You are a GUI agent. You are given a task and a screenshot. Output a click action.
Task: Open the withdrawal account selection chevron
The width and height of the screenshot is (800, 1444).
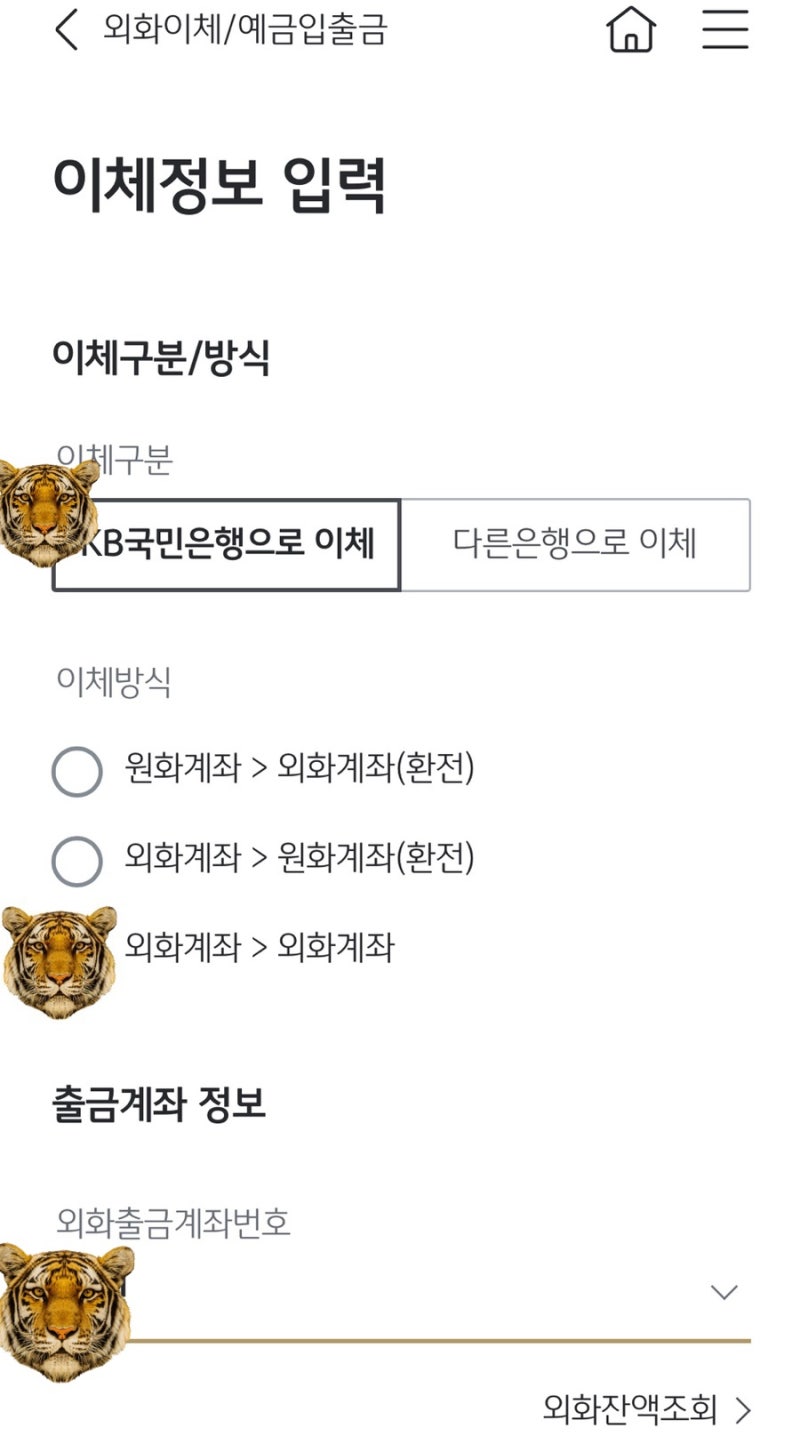pyautogui.click(x=722, y=1292)
